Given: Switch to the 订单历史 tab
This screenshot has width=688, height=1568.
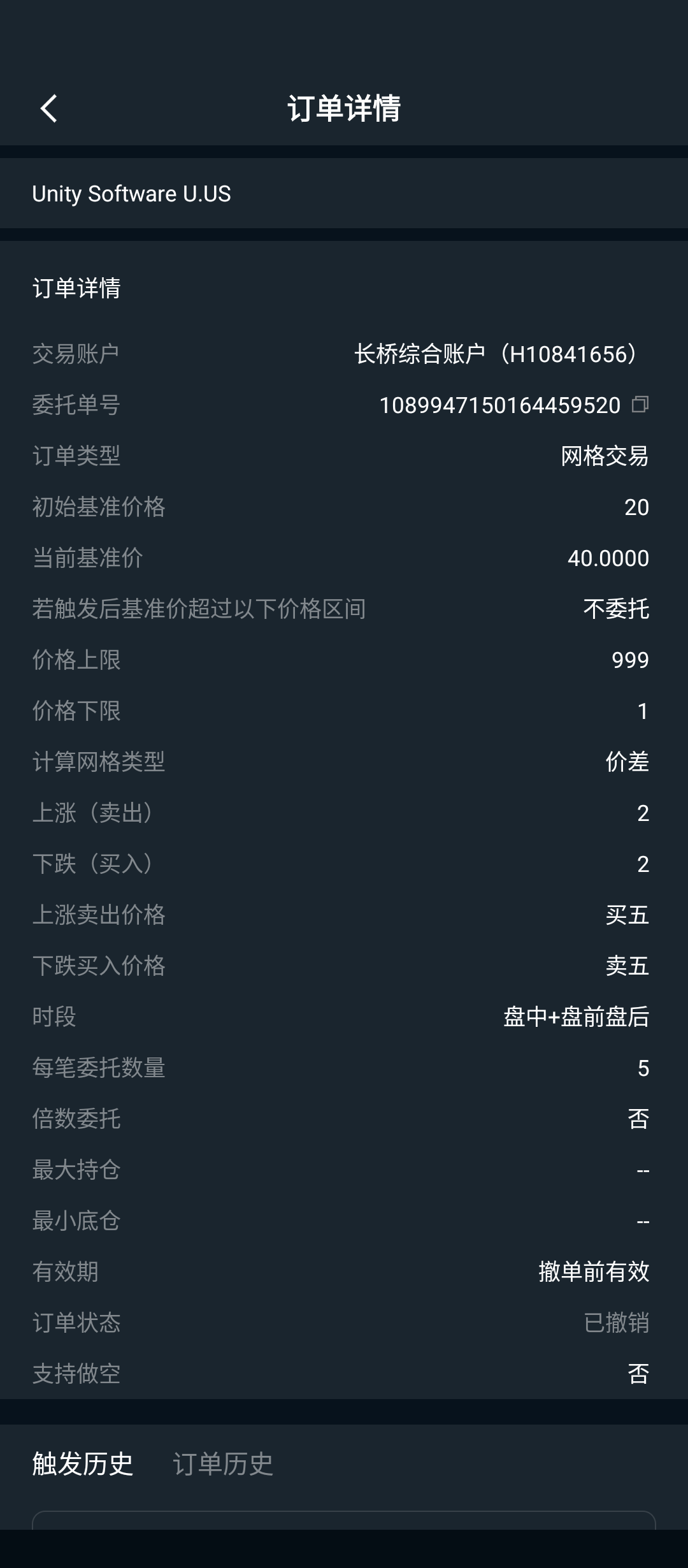Looking at the screenshot, I should pos(223,1464).
